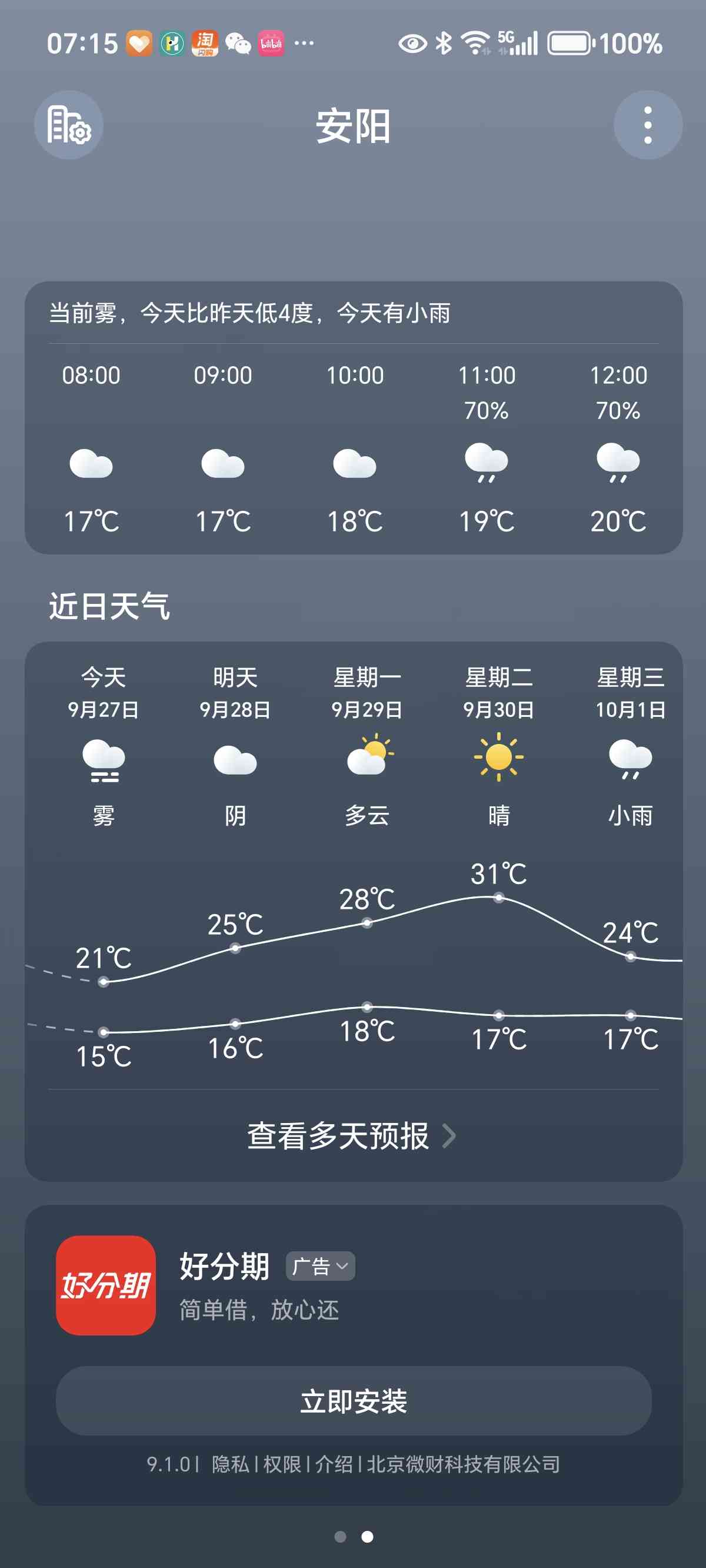Open 查看多天预报 multi-day forecast
Screen dimensions: 706x1568
[x=352, y=1136]
